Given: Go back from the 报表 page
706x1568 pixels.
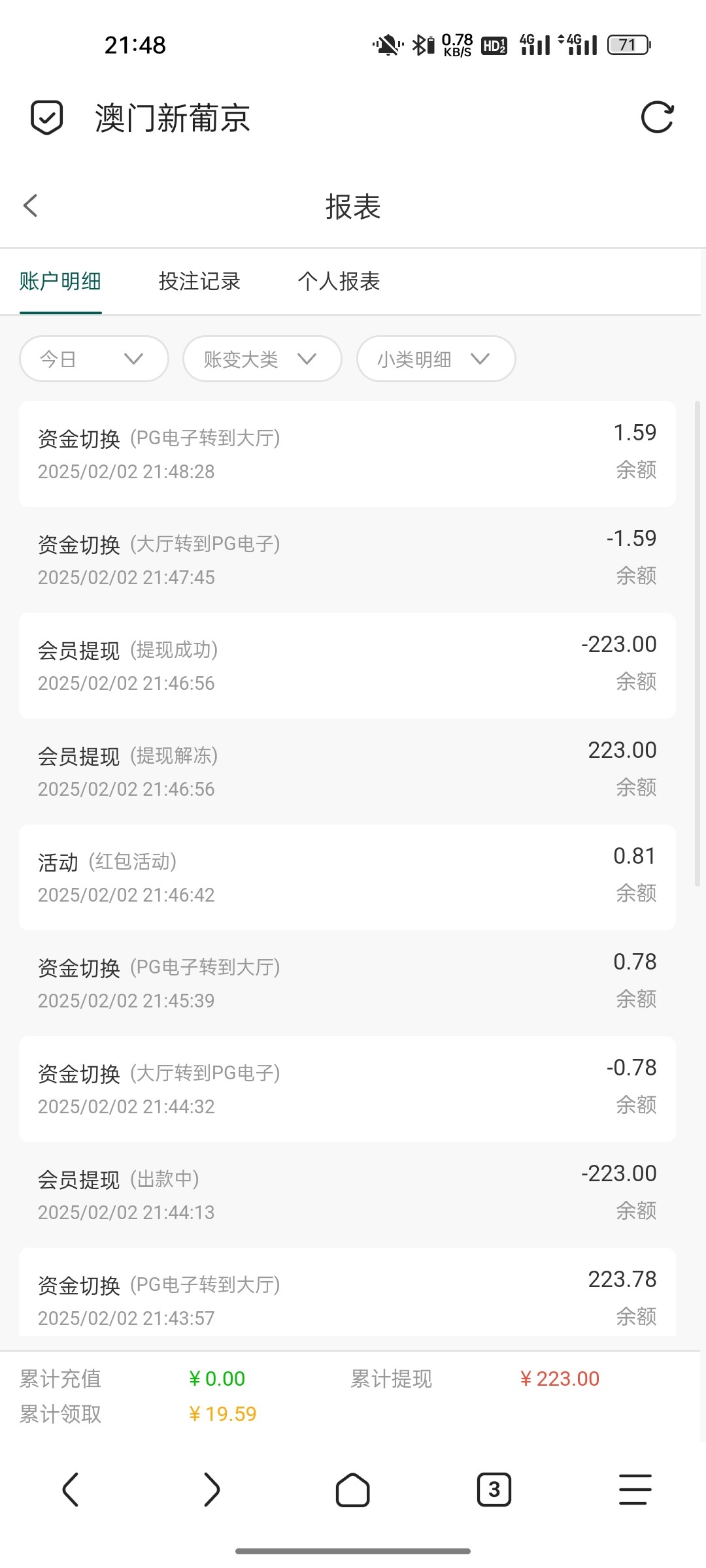Looking at the screenshot, I should [x=30, y=206].
